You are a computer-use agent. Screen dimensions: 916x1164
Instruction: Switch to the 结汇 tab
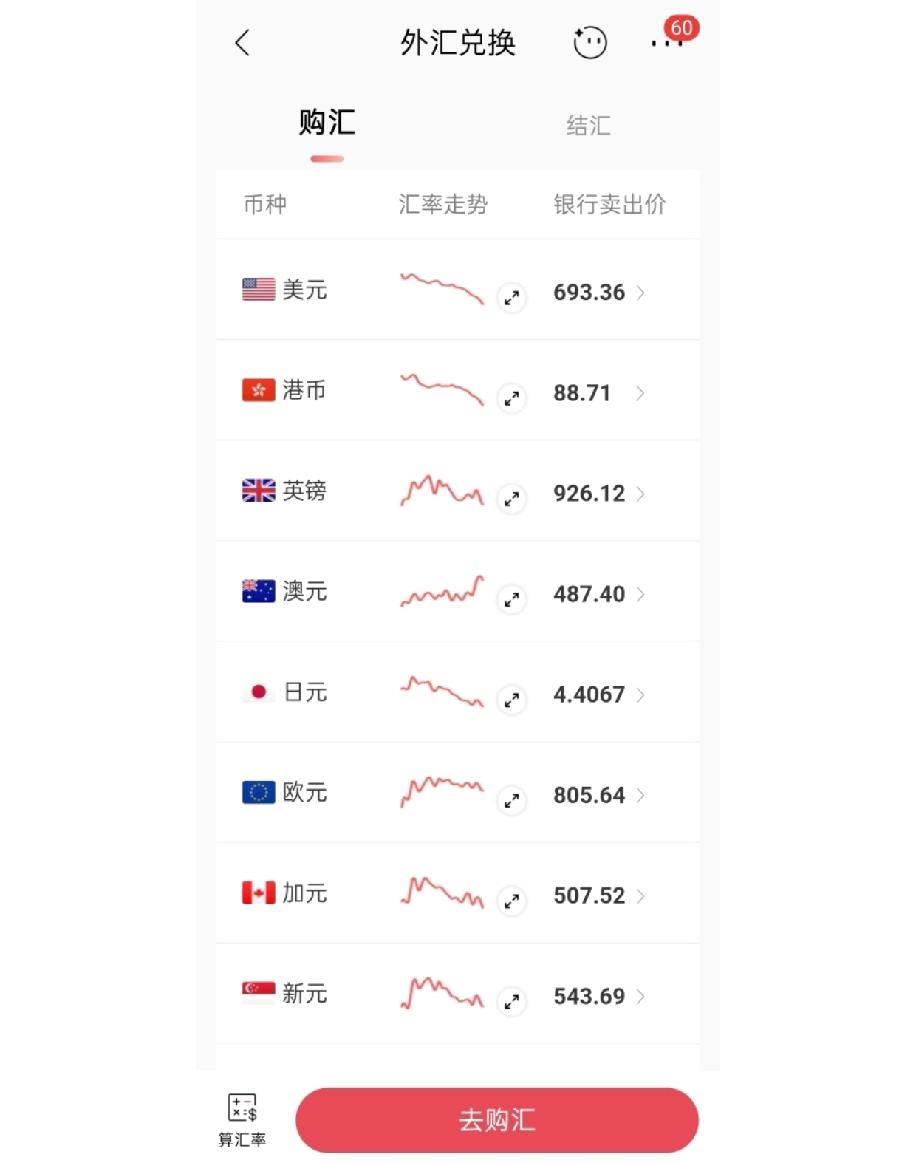pyautogui.click(x=588, y=125)
